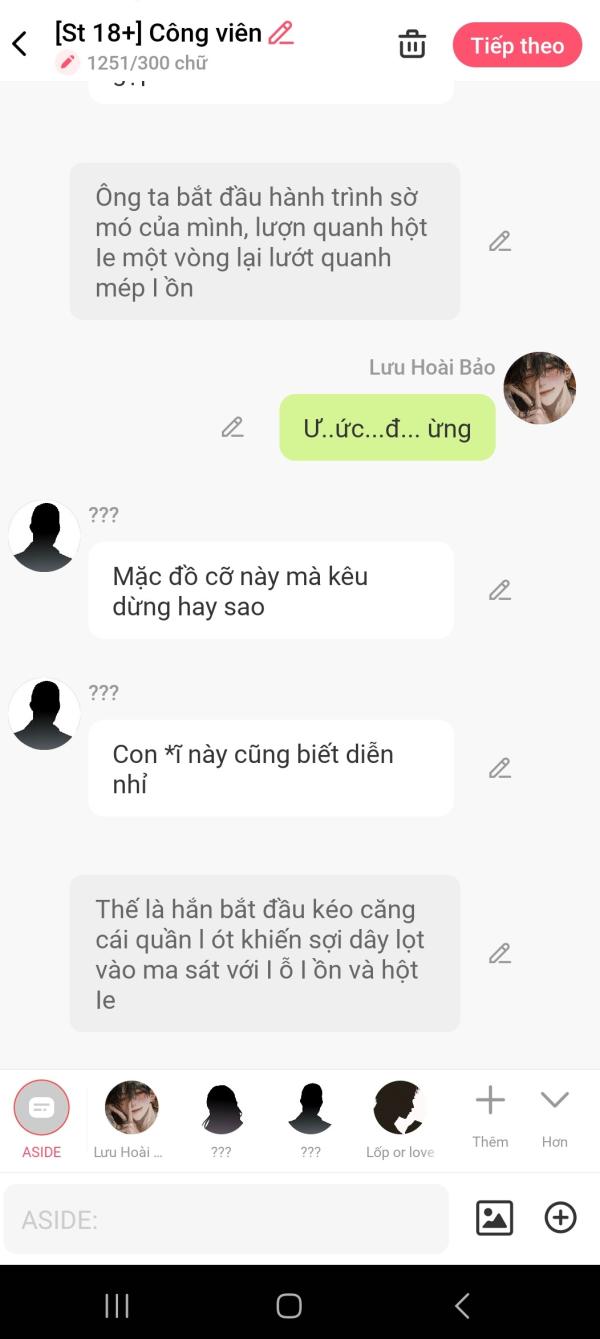Select the ASIDE narrator option
Screen dimensions: 600x1339
[42, 1119]
